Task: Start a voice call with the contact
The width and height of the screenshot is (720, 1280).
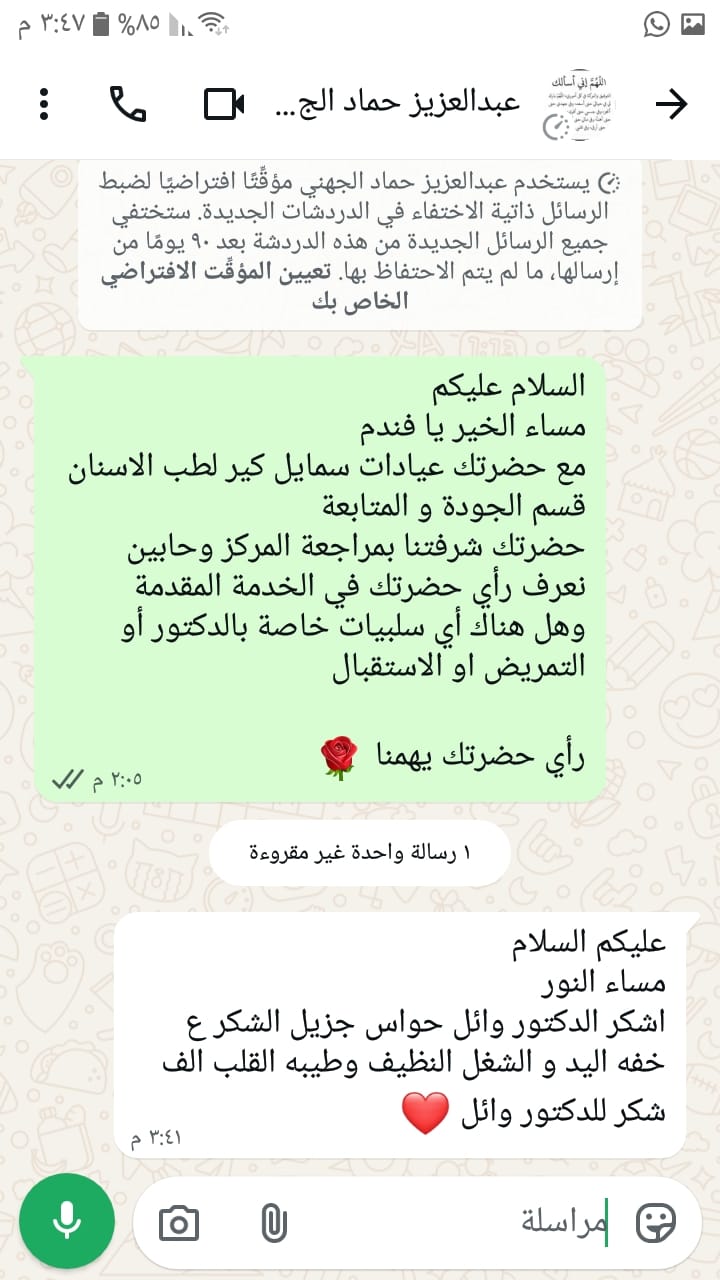Action: click(x=128, y=104)
